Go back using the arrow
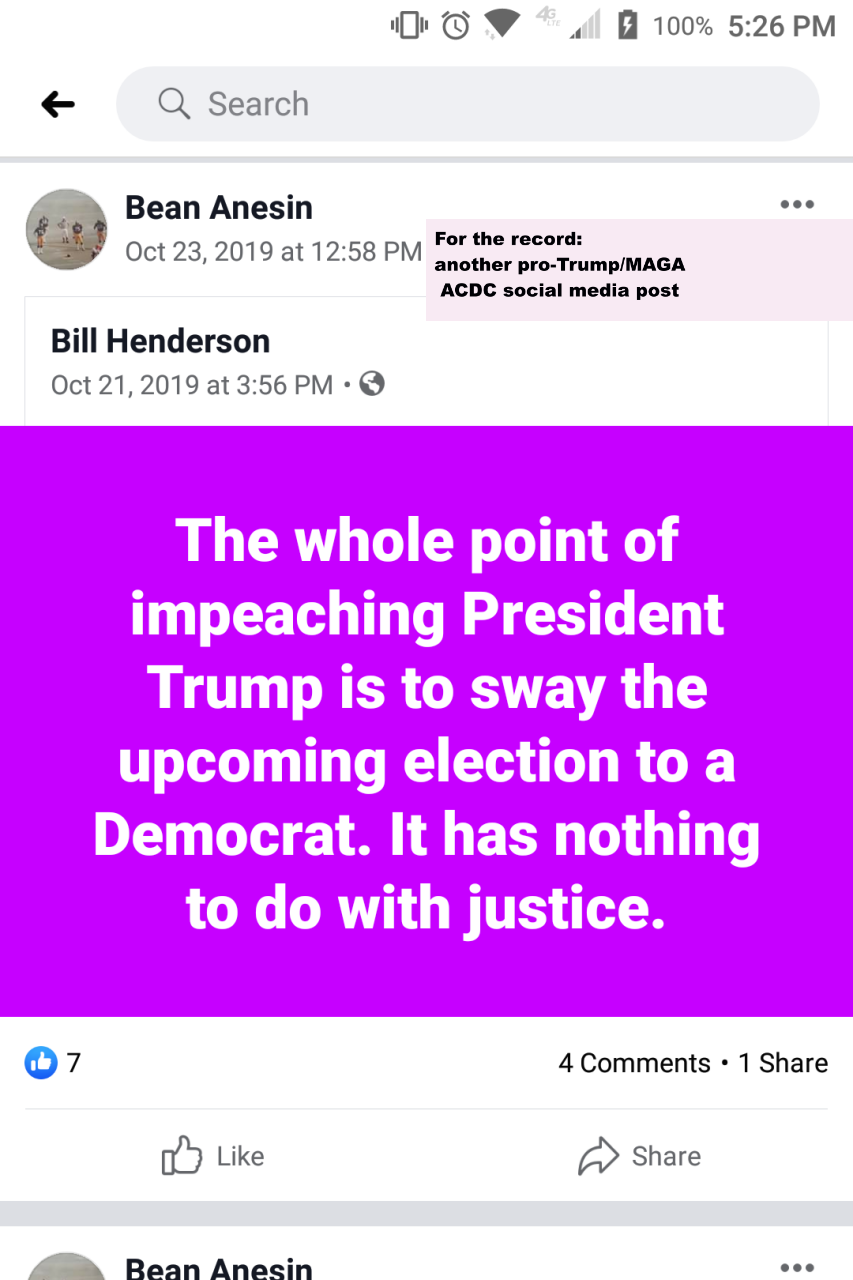853x1280 pixels. (x=58, y=104)
